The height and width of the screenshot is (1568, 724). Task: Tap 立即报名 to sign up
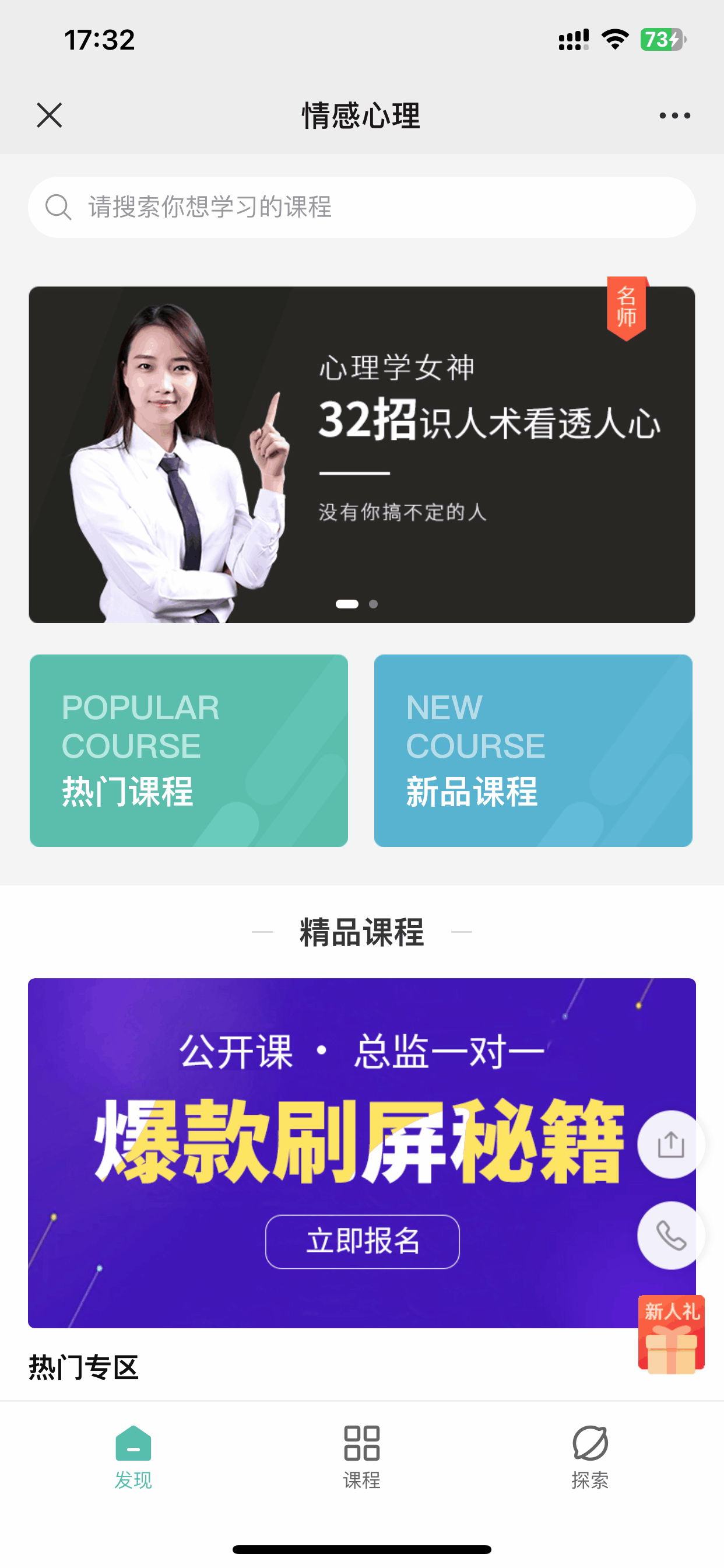click(362, 1241)
